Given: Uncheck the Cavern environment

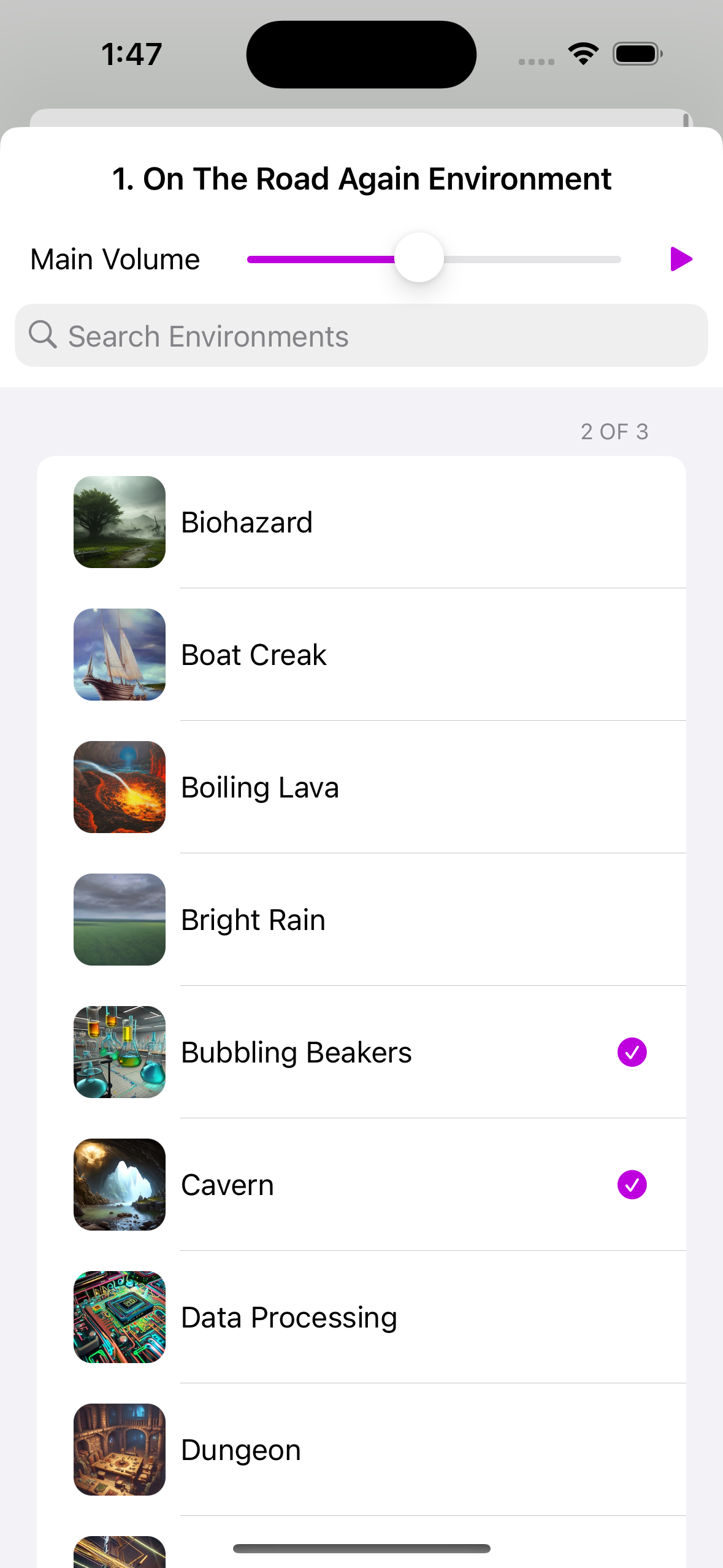Looking at the screenshot, I should 632,1185.
